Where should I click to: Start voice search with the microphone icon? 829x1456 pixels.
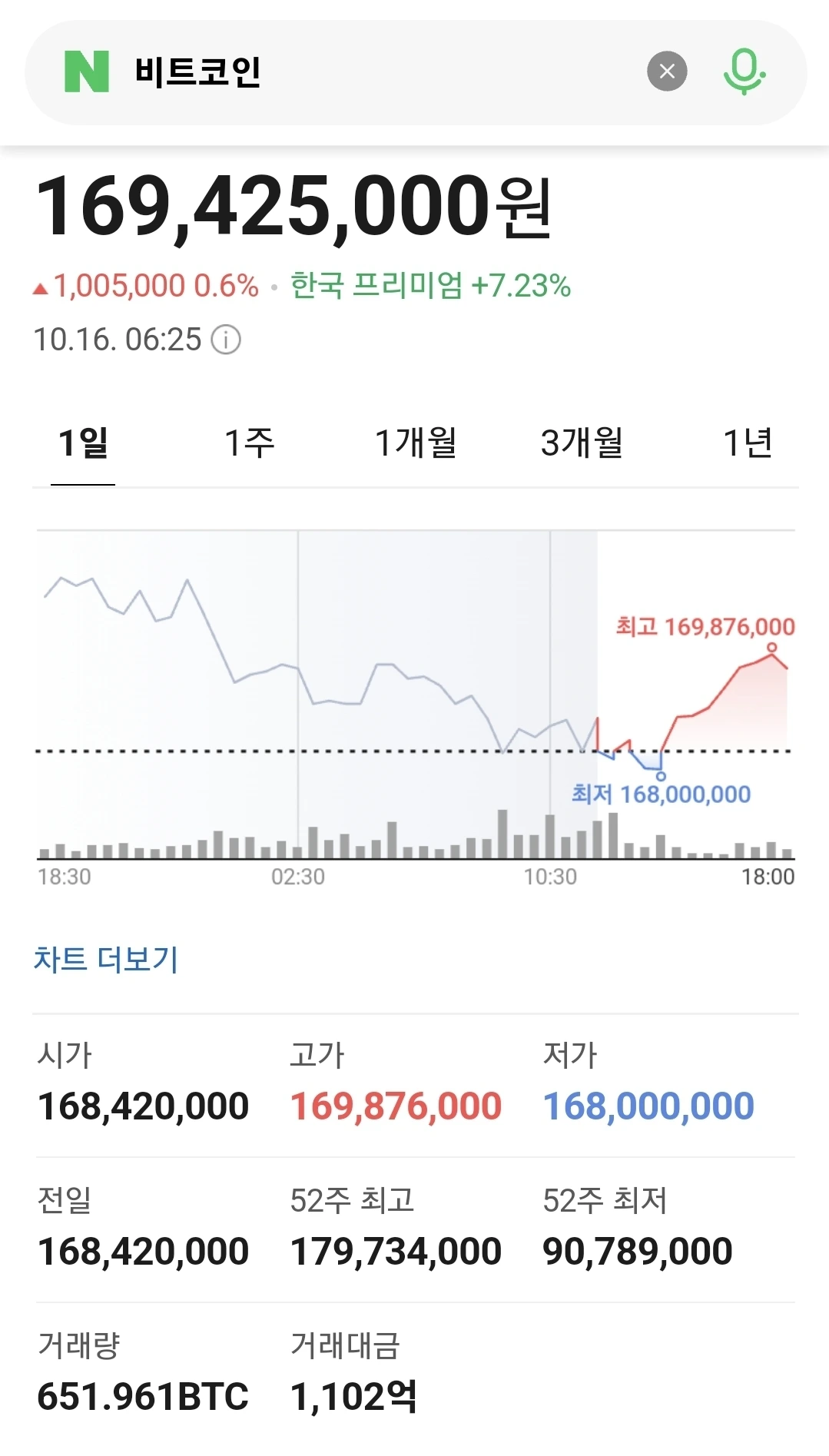coord(744,71)
